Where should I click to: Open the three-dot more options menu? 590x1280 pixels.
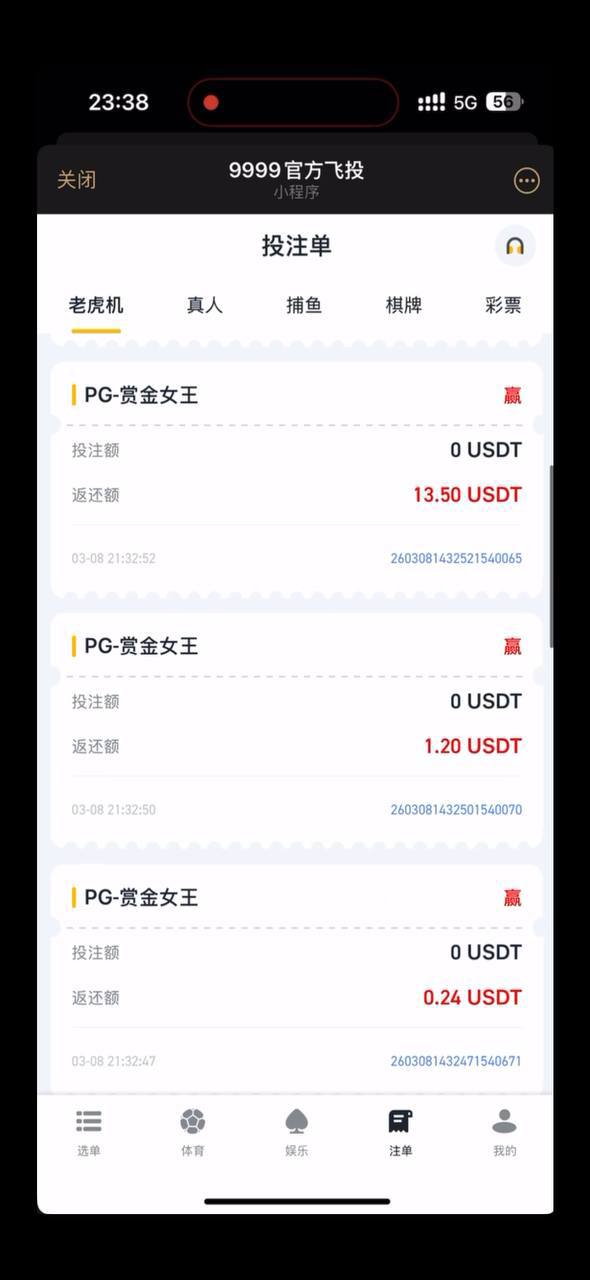[526, 180]
